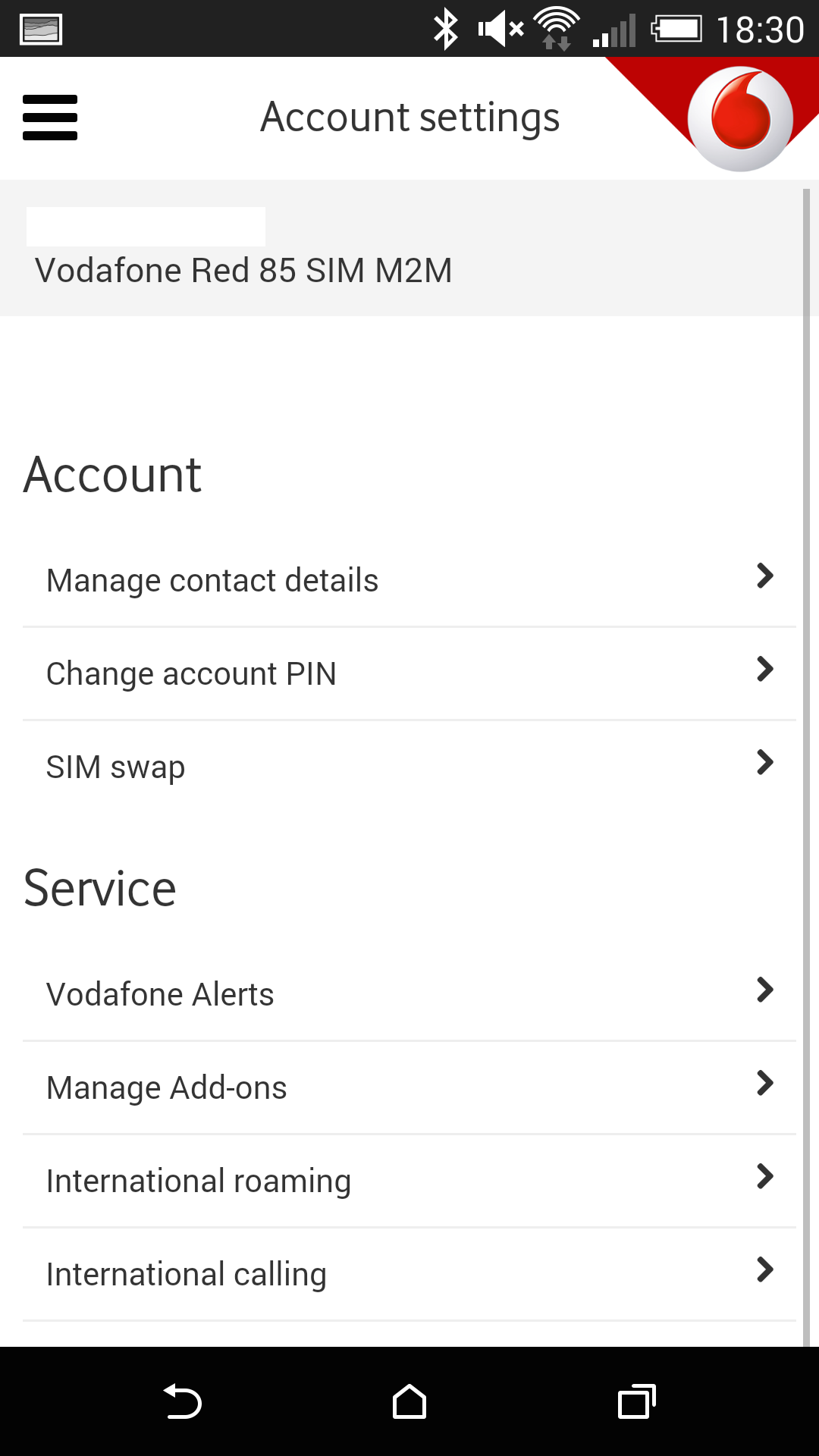Open Manage contact details
The height and width of the screenshot is (1456, 819).
click(x=409, y=580)
